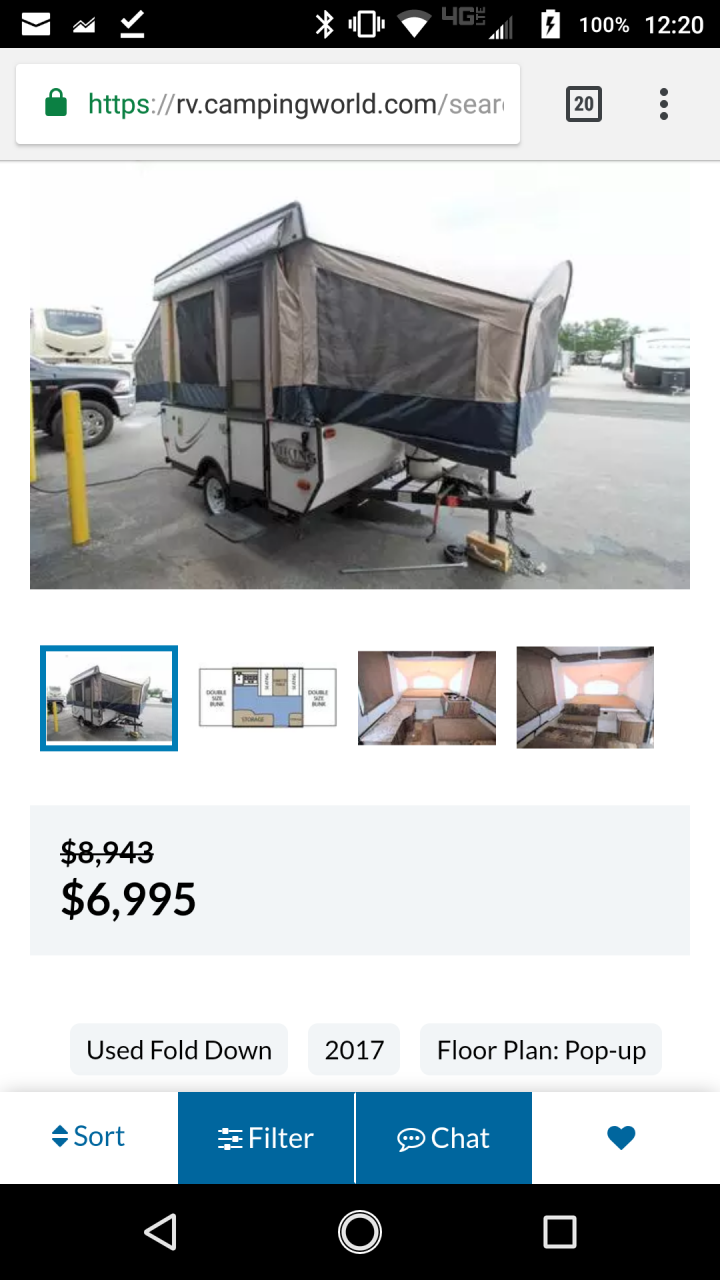View the floor plan diagram thumbnail
Image resolution: width=720 pixels, height=1280 pixels.
(x=268, y=697)
